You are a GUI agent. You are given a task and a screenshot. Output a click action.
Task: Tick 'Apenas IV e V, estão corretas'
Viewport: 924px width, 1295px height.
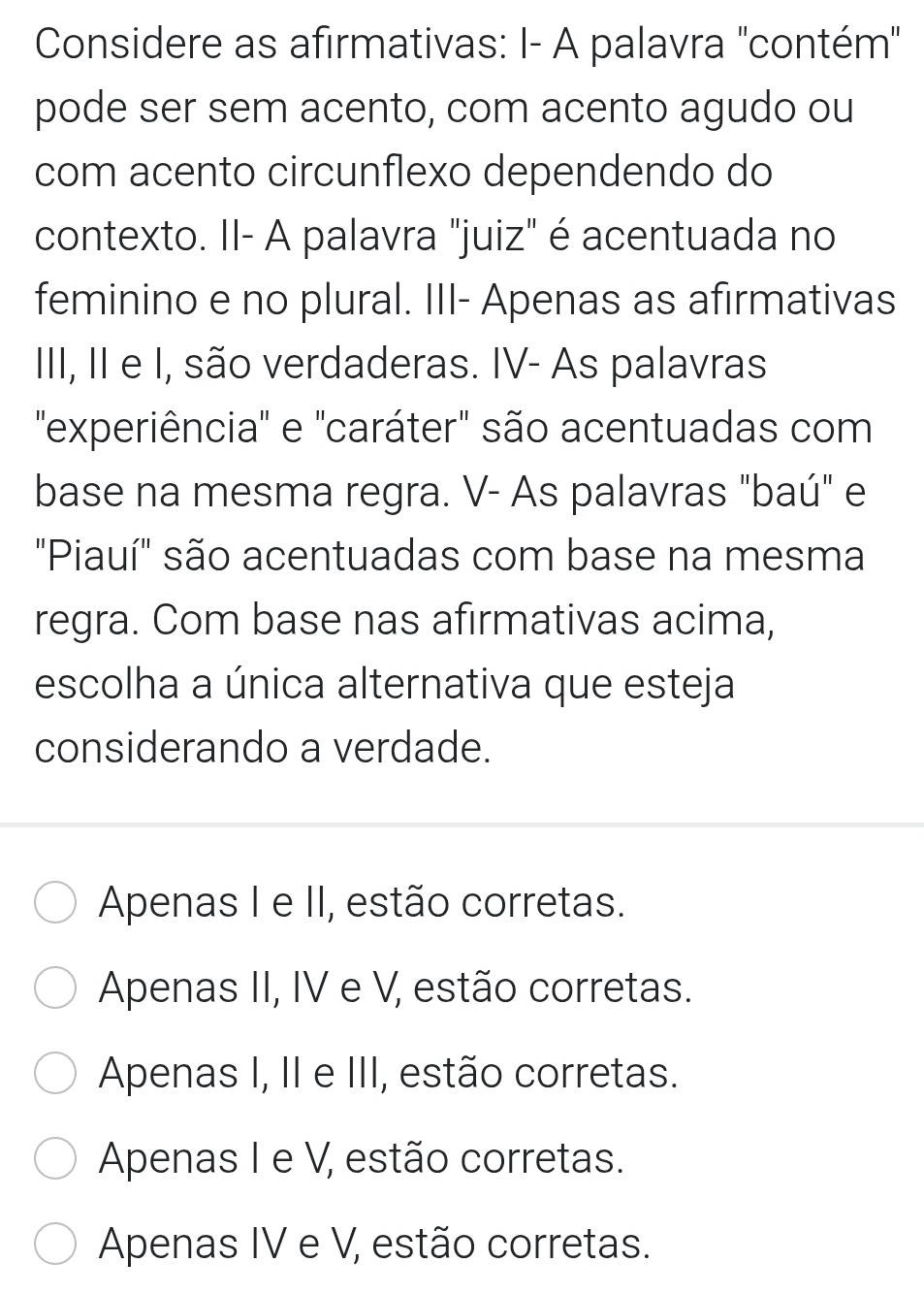click(55, 1245)
